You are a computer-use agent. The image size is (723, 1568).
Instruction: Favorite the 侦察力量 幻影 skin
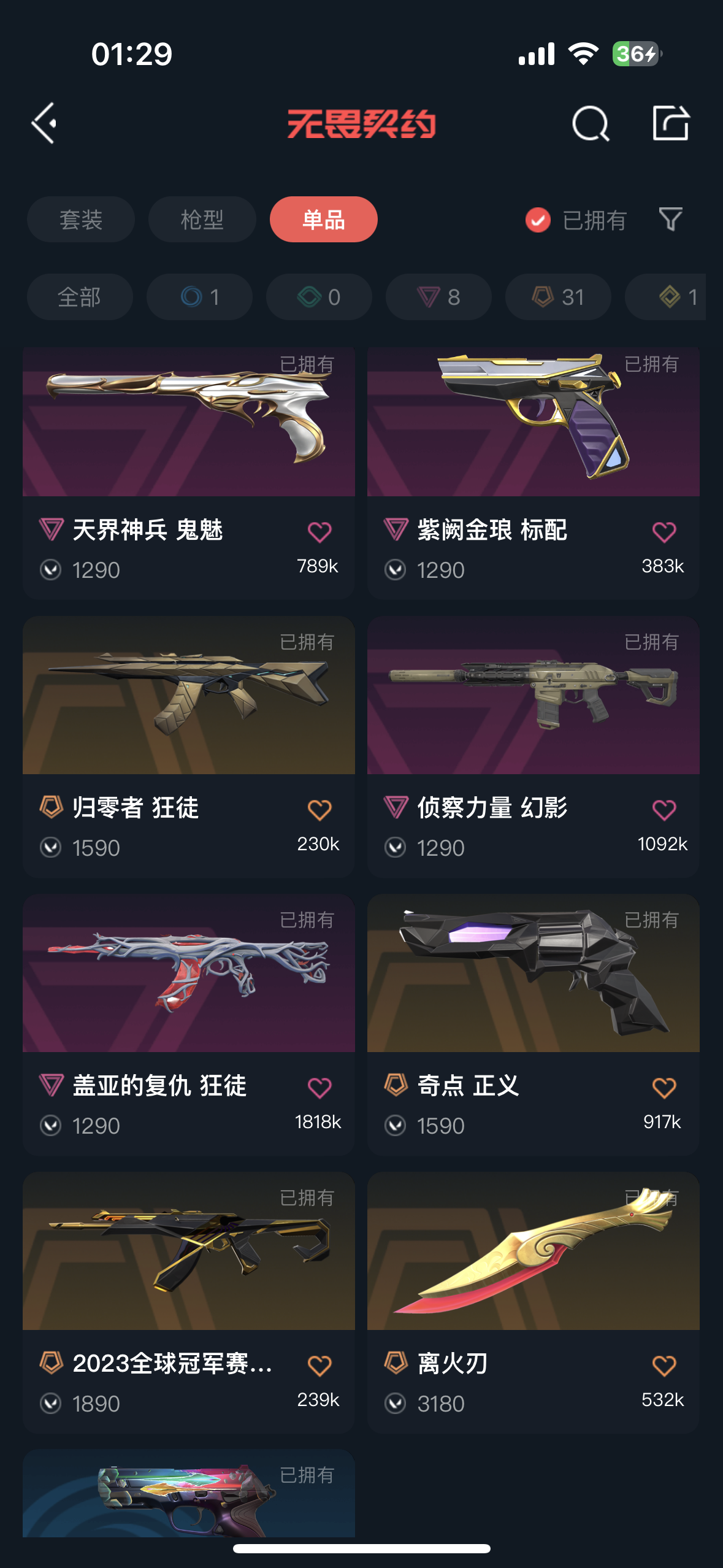click(x=664, y=810)
